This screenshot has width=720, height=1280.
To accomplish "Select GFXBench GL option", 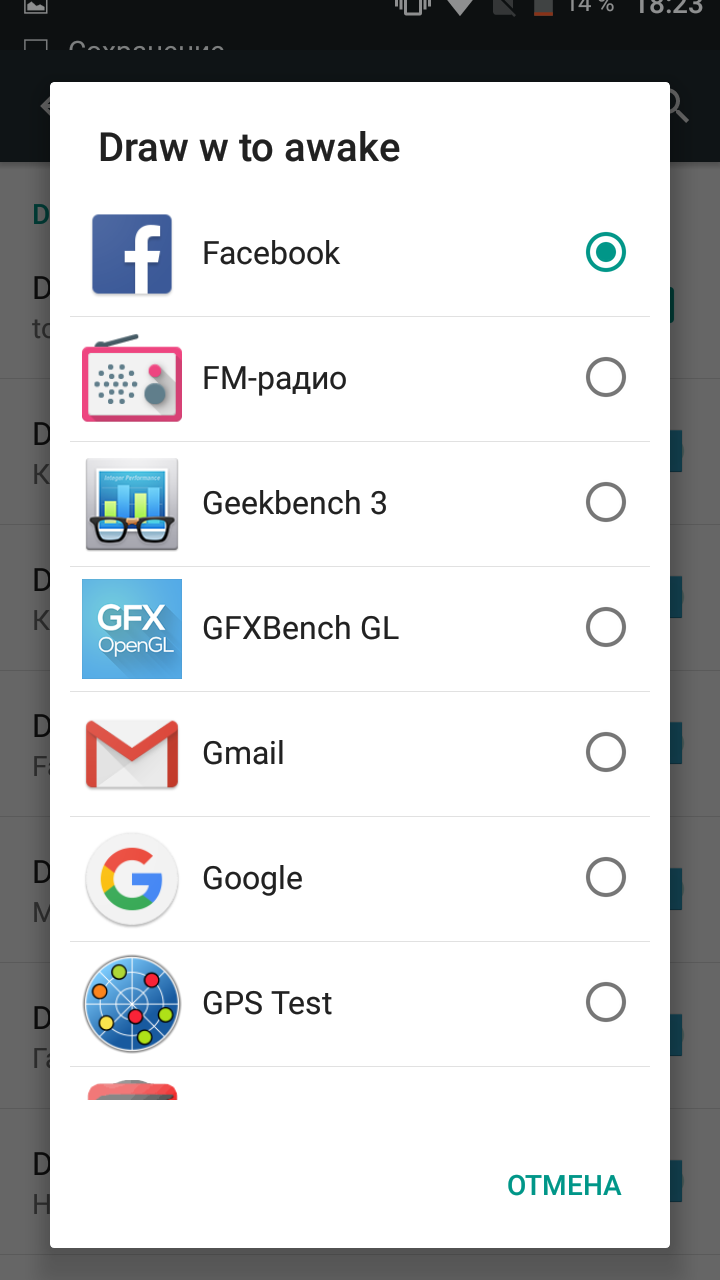I will click(360, 629).
